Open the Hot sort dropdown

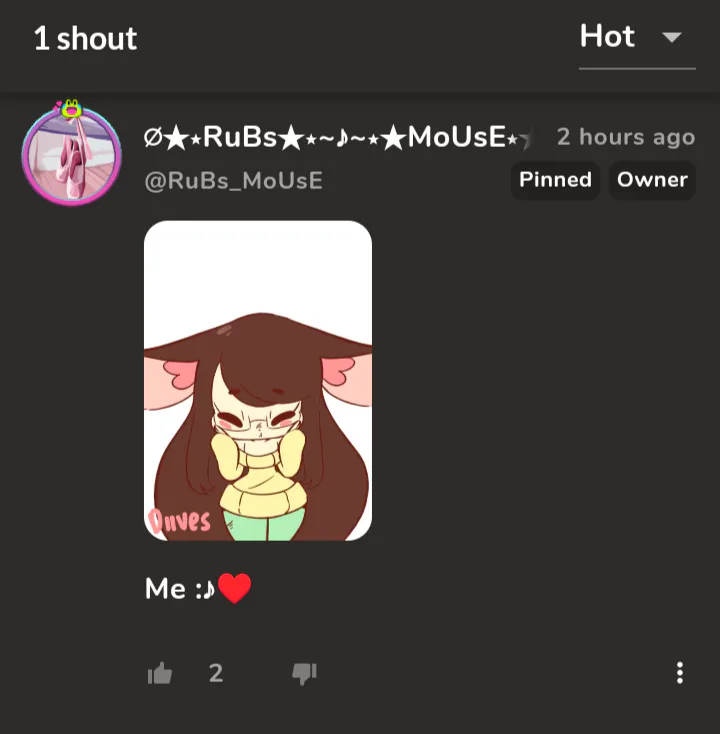tap(636, 38)
